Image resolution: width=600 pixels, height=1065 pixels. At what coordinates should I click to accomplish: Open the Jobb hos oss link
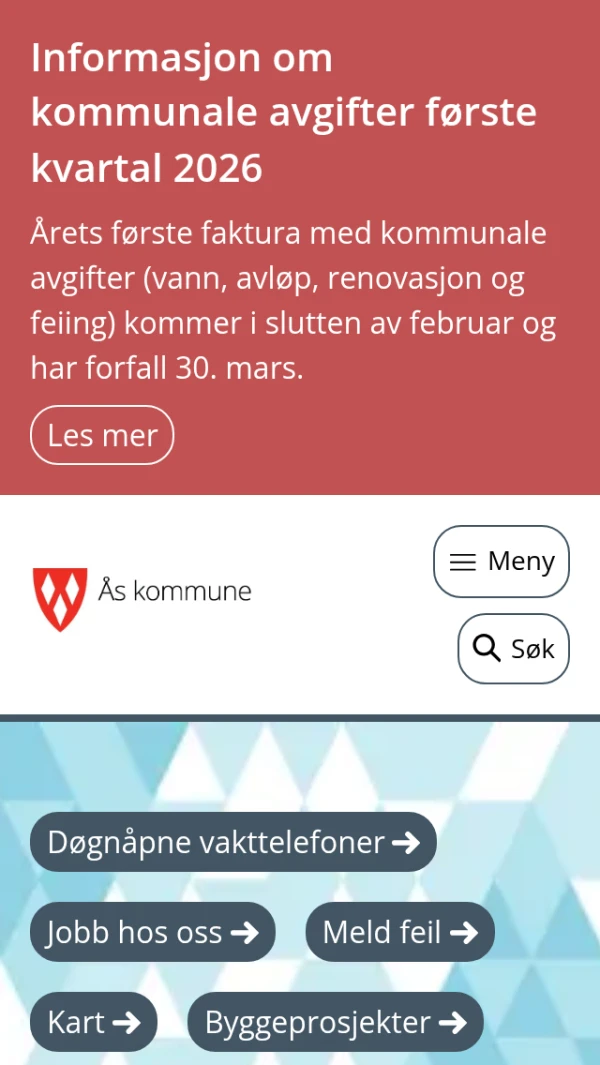click(152, 932)
